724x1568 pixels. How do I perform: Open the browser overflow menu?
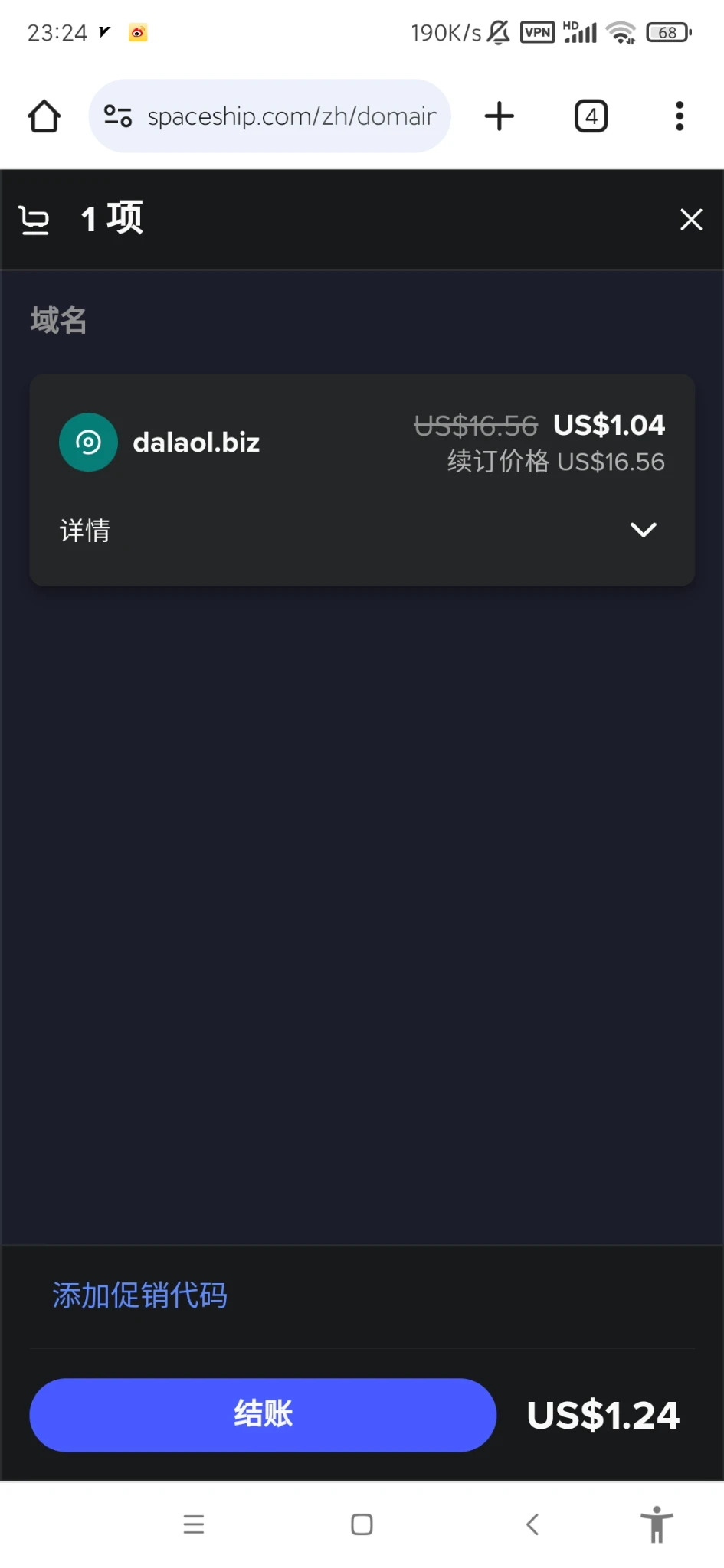679,116
